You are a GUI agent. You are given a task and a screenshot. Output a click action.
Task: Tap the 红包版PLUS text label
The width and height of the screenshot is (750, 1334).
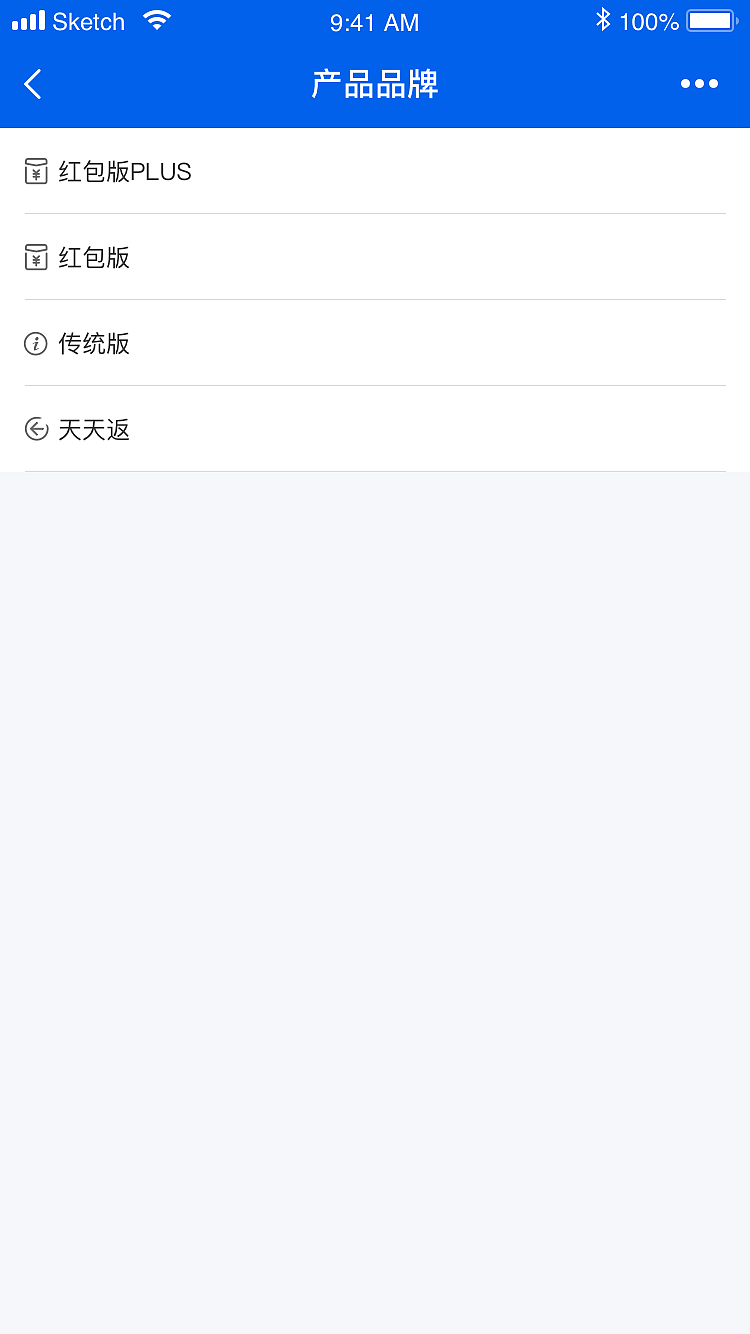point(125,171)
